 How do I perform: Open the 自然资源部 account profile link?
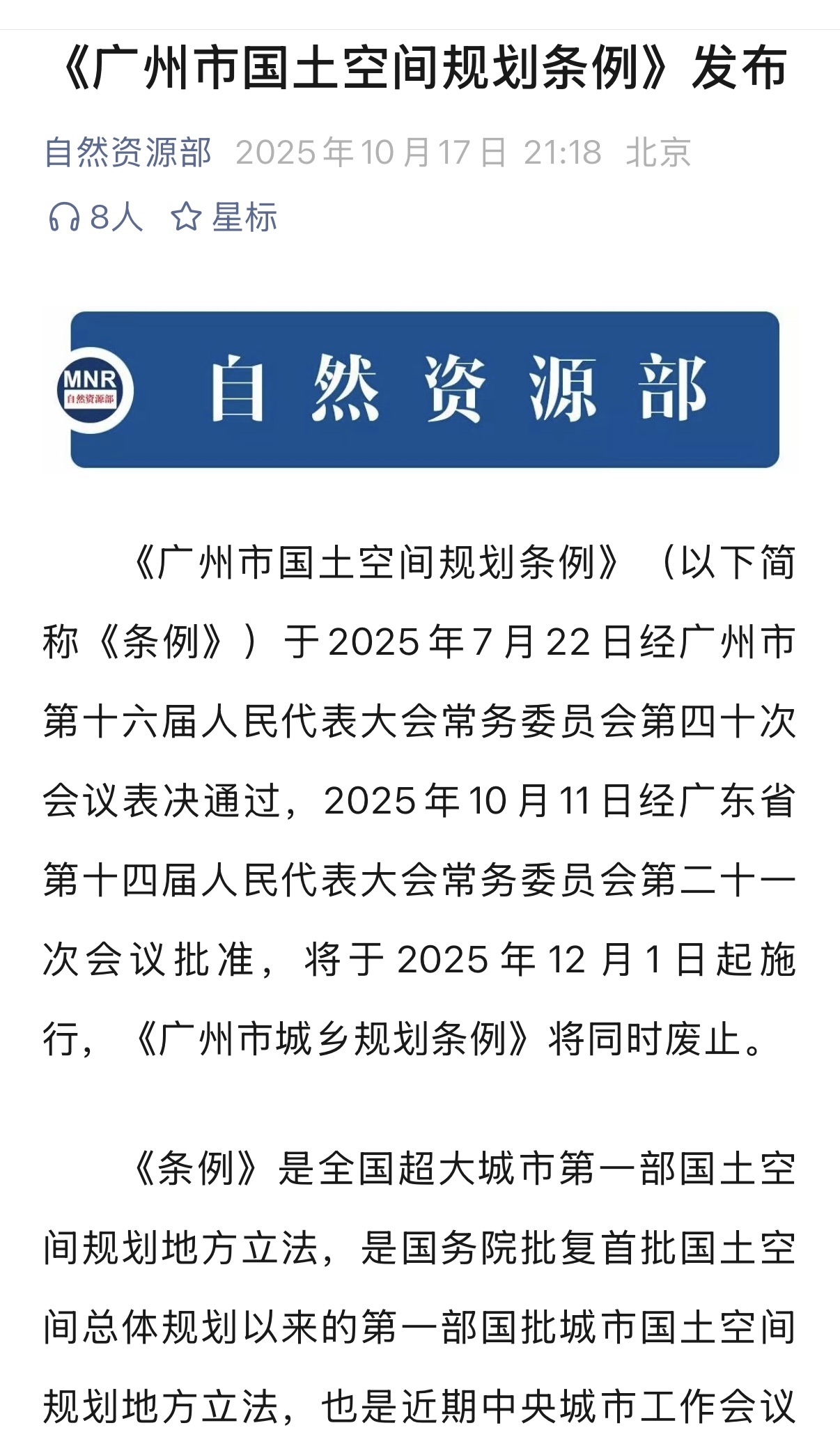pyautogui.click(x=128, y=153)
